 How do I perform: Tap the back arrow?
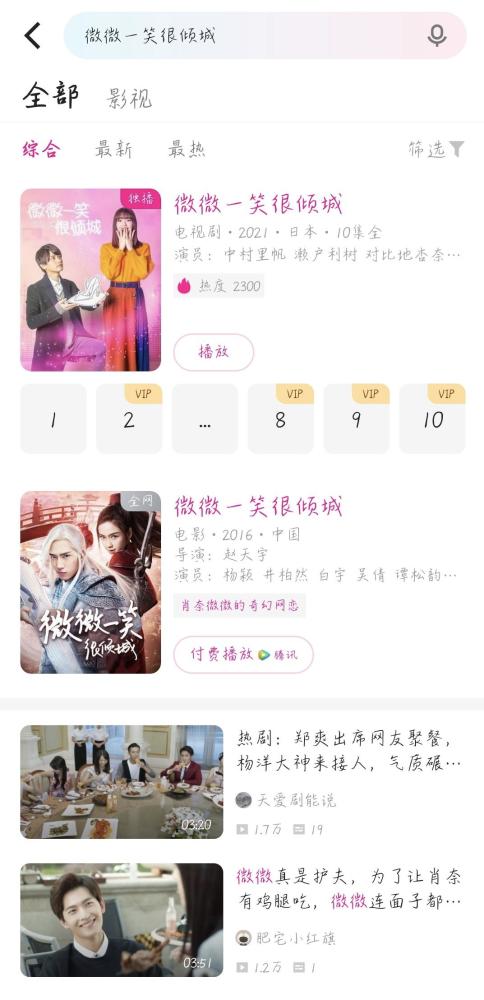tap(33, 36)
